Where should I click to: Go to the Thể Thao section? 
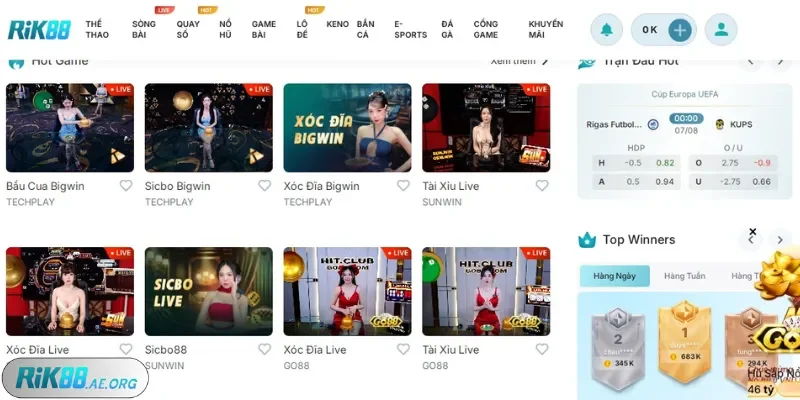click(97, 29)
